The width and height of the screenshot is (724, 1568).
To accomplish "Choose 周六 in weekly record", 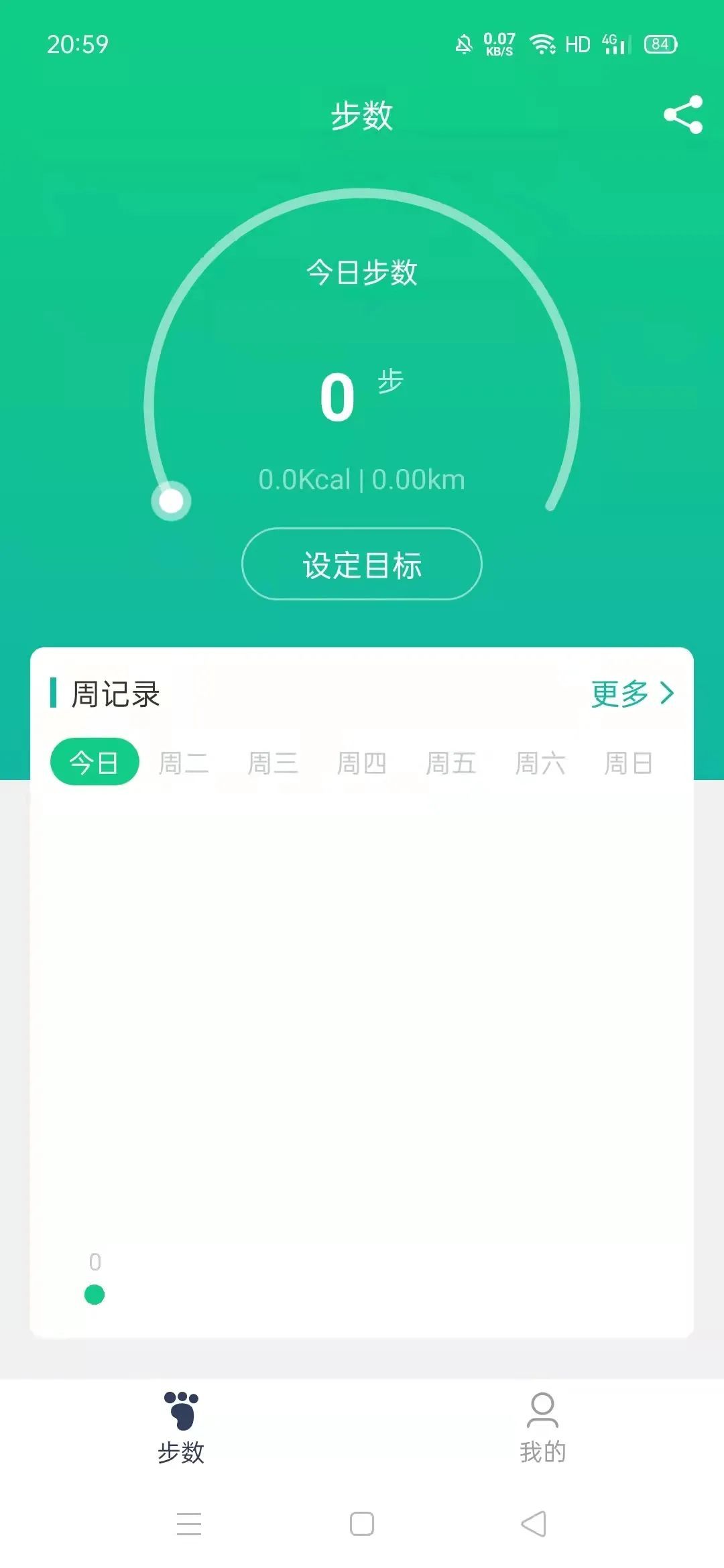I will point(540,763).
